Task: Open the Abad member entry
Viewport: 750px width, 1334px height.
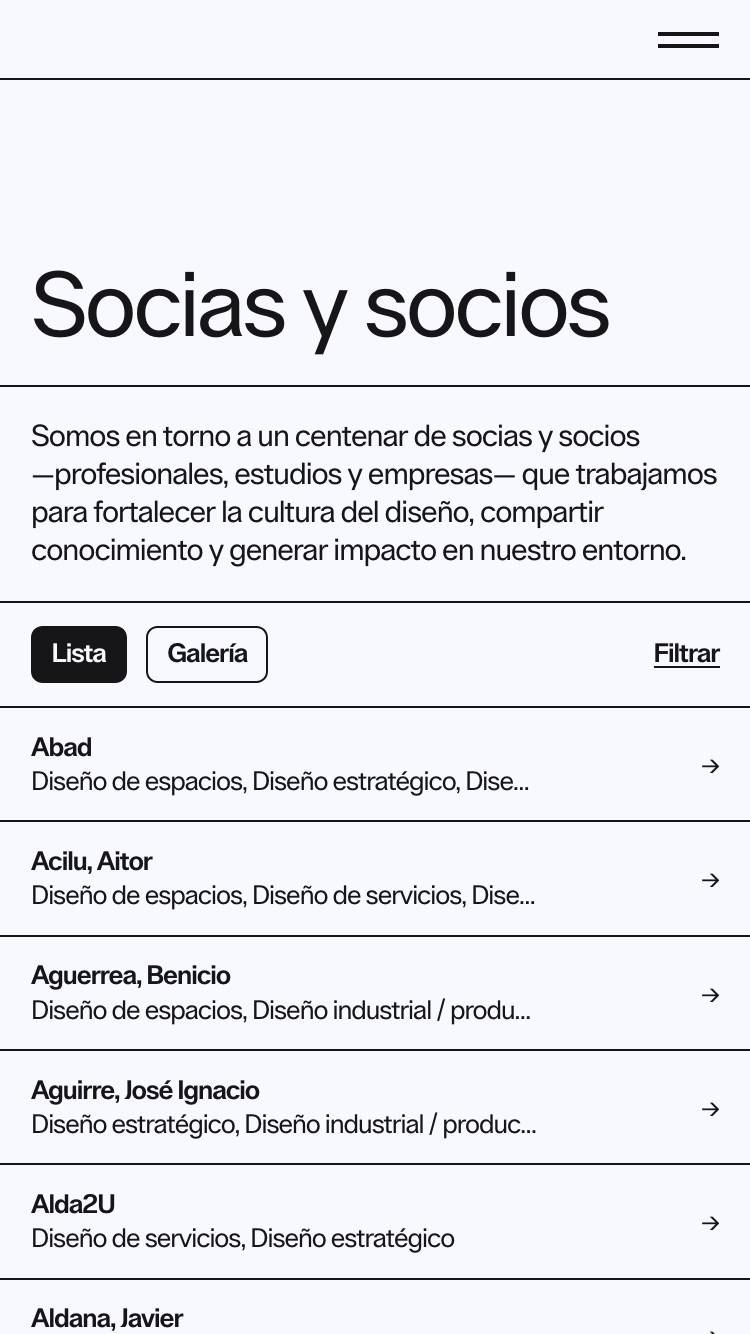Action: (x=375, y=765)
